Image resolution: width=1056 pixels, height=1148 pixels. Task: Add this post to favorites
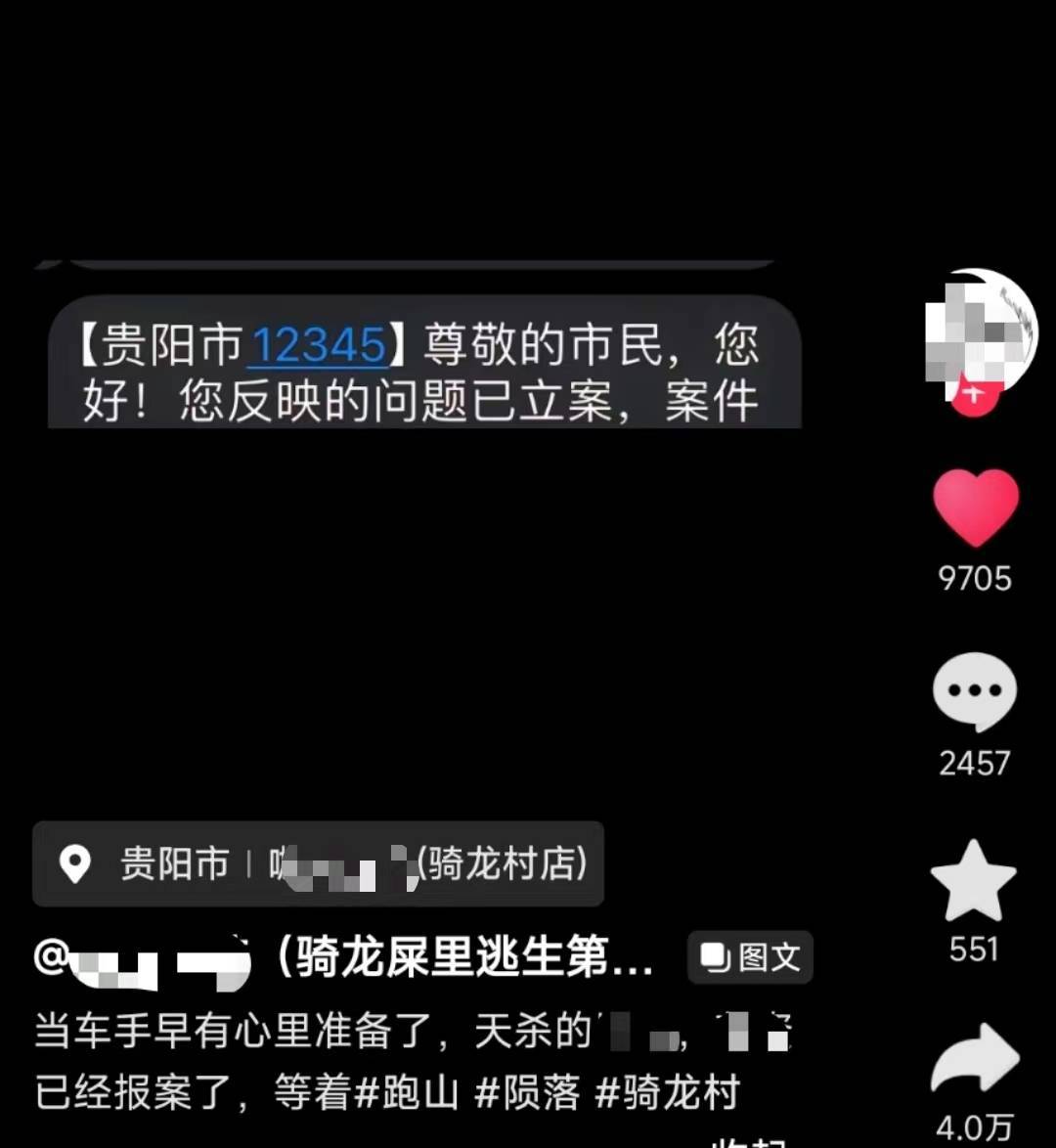[974, 880]
